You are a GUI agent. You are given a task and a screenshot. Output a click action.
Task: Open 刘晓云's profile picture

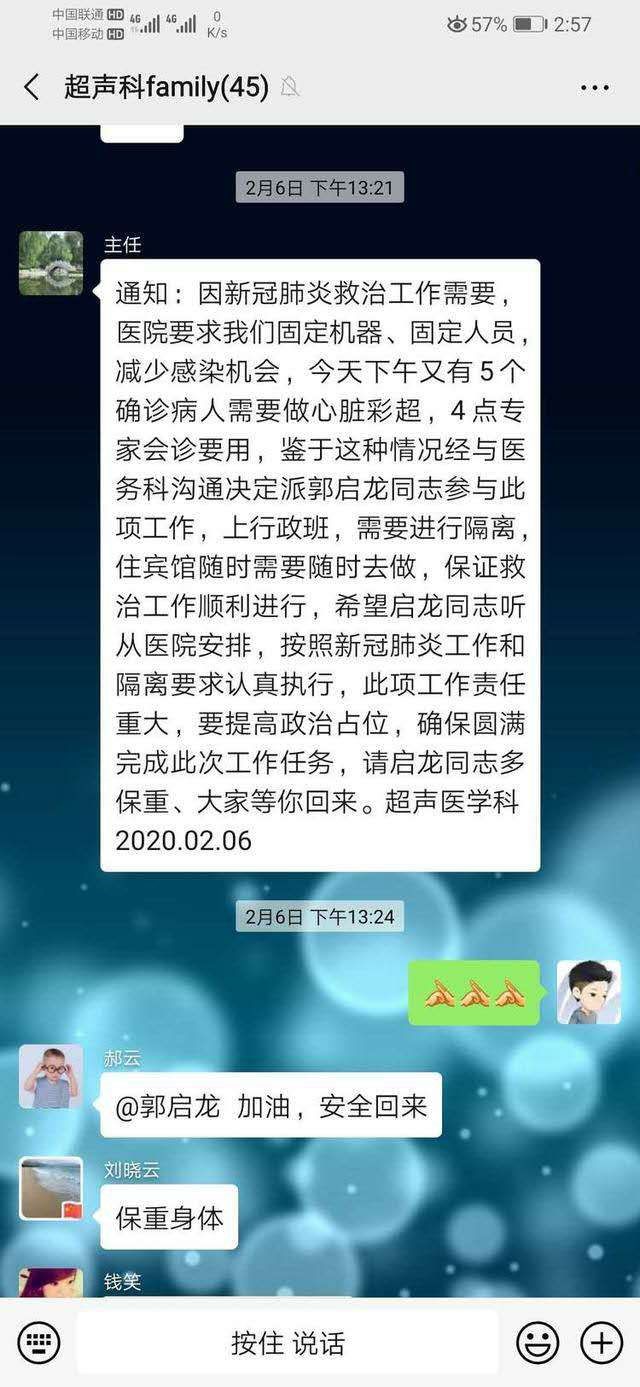coord(51,1188)
